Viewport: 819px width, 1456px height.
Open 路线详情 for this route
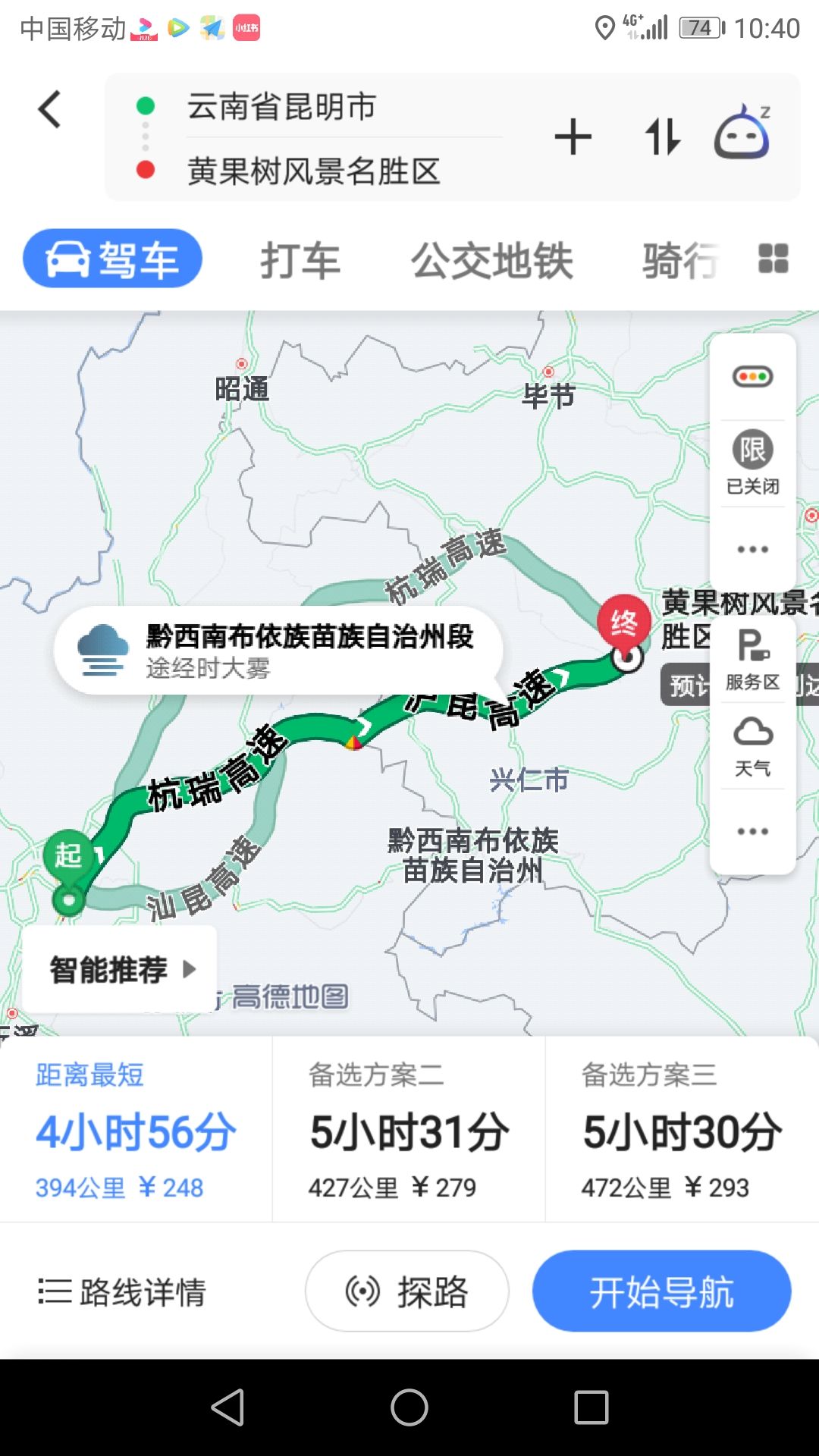coord(123,1291)
